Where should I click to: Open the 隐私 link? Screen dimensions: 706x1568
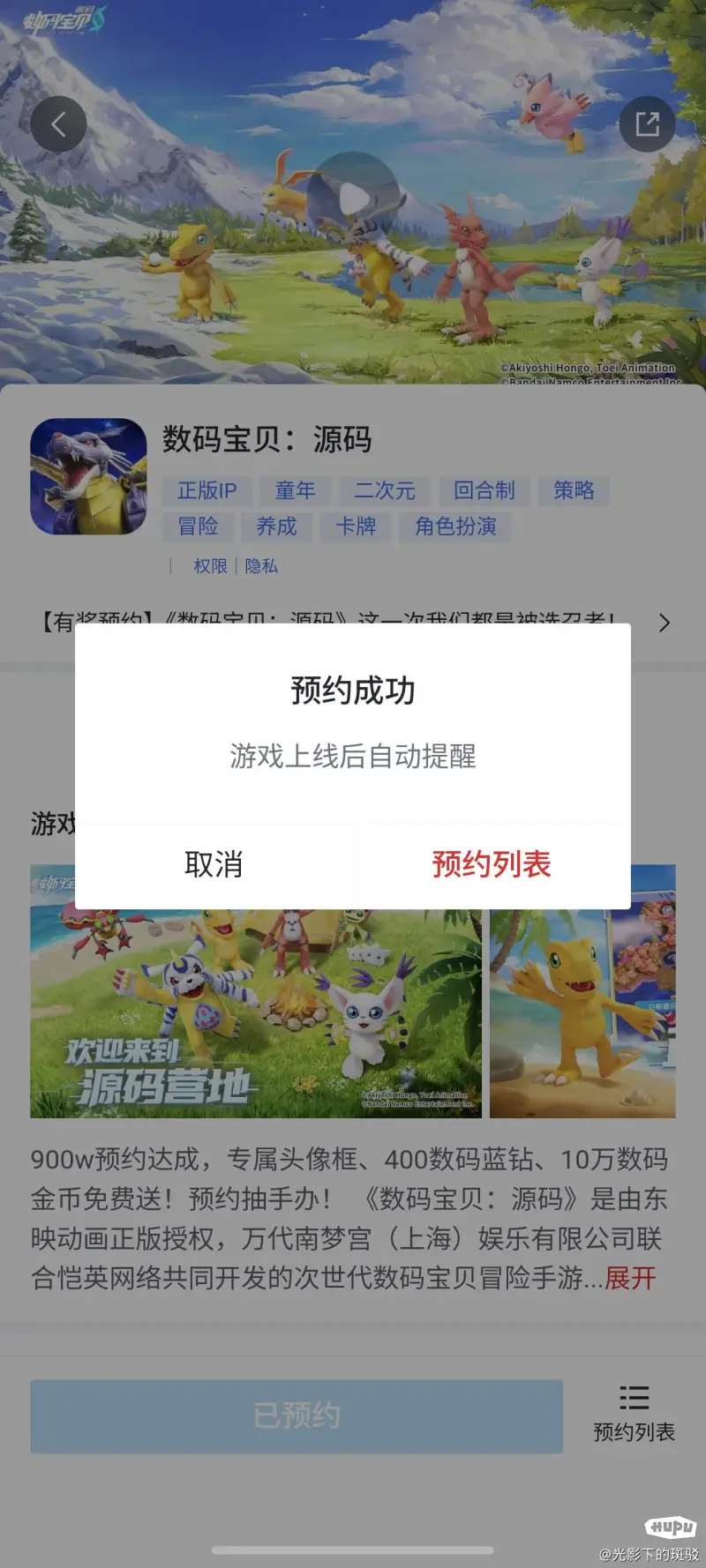pyautogui.click(x=261, y=566)
